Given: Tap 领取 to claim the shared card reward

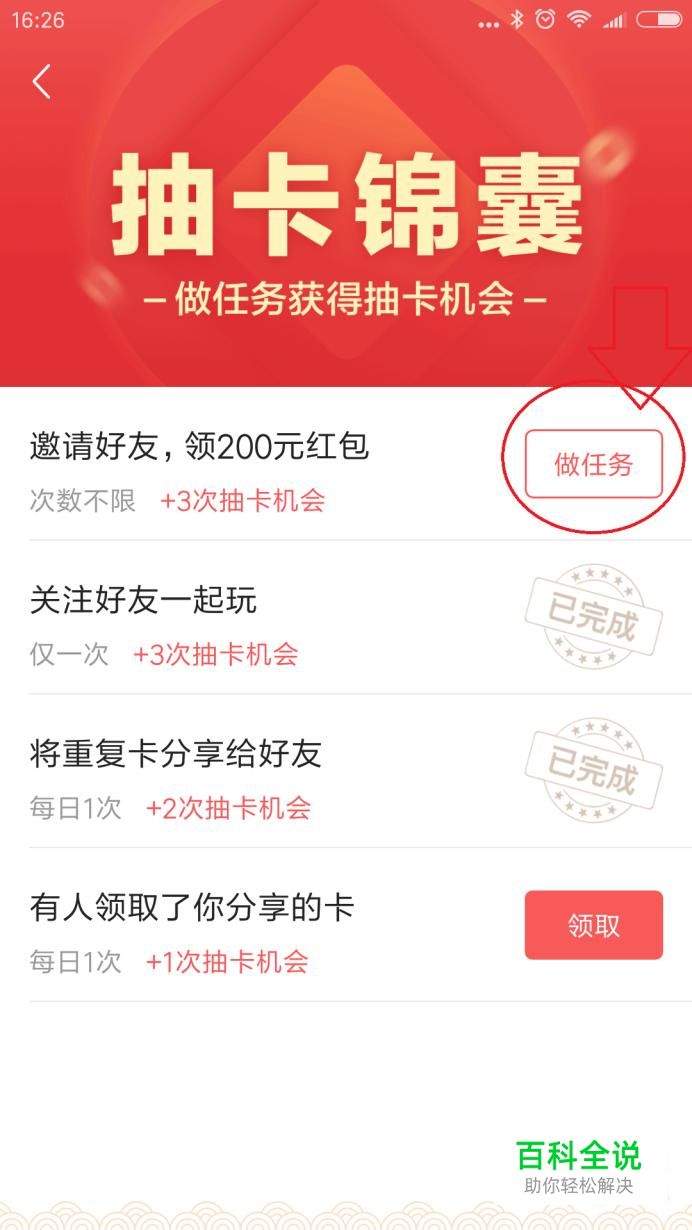Looking at the screenshot, I should click(593, 925).
